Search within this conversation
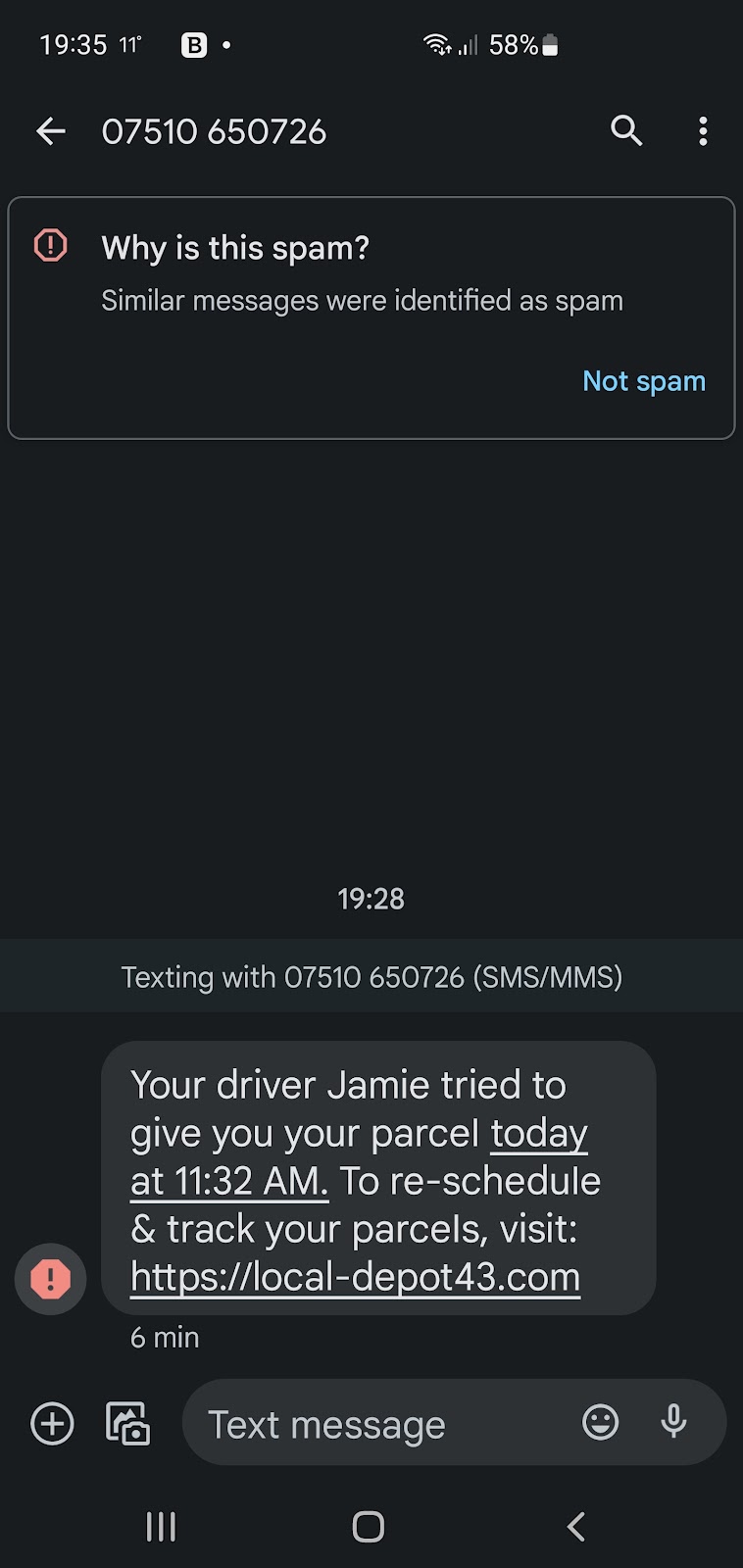Image resolution: width=743 pixels, height=1568 pixels. tap(626, 131)
